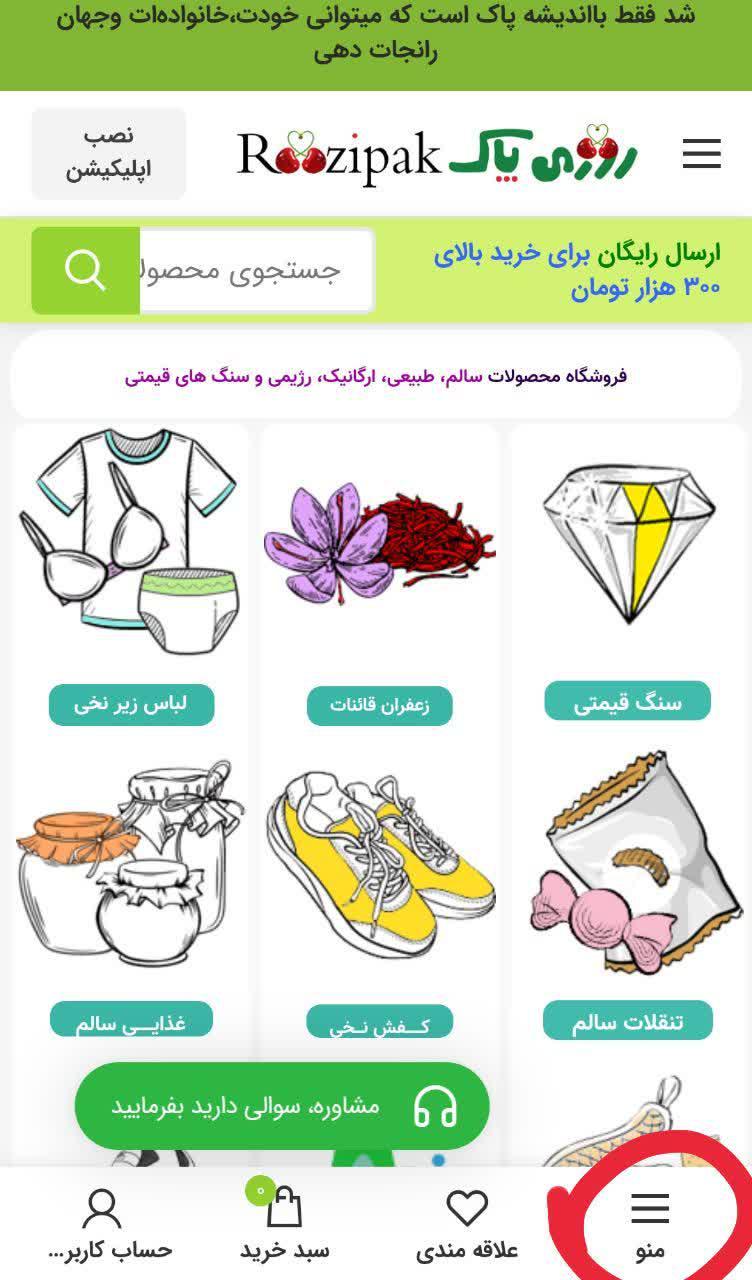Screen dimensions: 752x1280
Task: Tap the مشاوره support chat button
Action: 281,1106
